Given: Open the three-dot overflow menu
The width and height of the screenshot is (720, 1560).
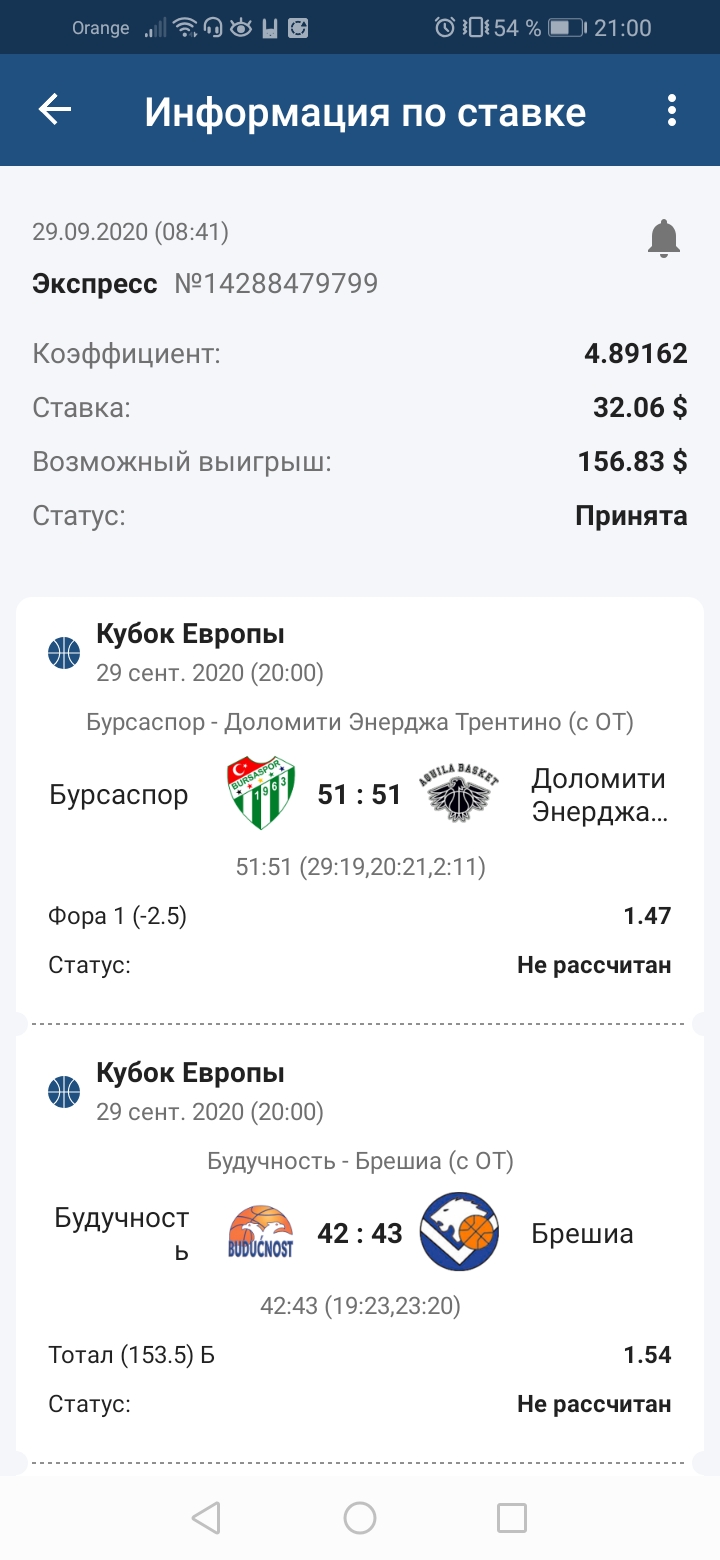Looking at the screenshot, I should [x=672, y=110].
